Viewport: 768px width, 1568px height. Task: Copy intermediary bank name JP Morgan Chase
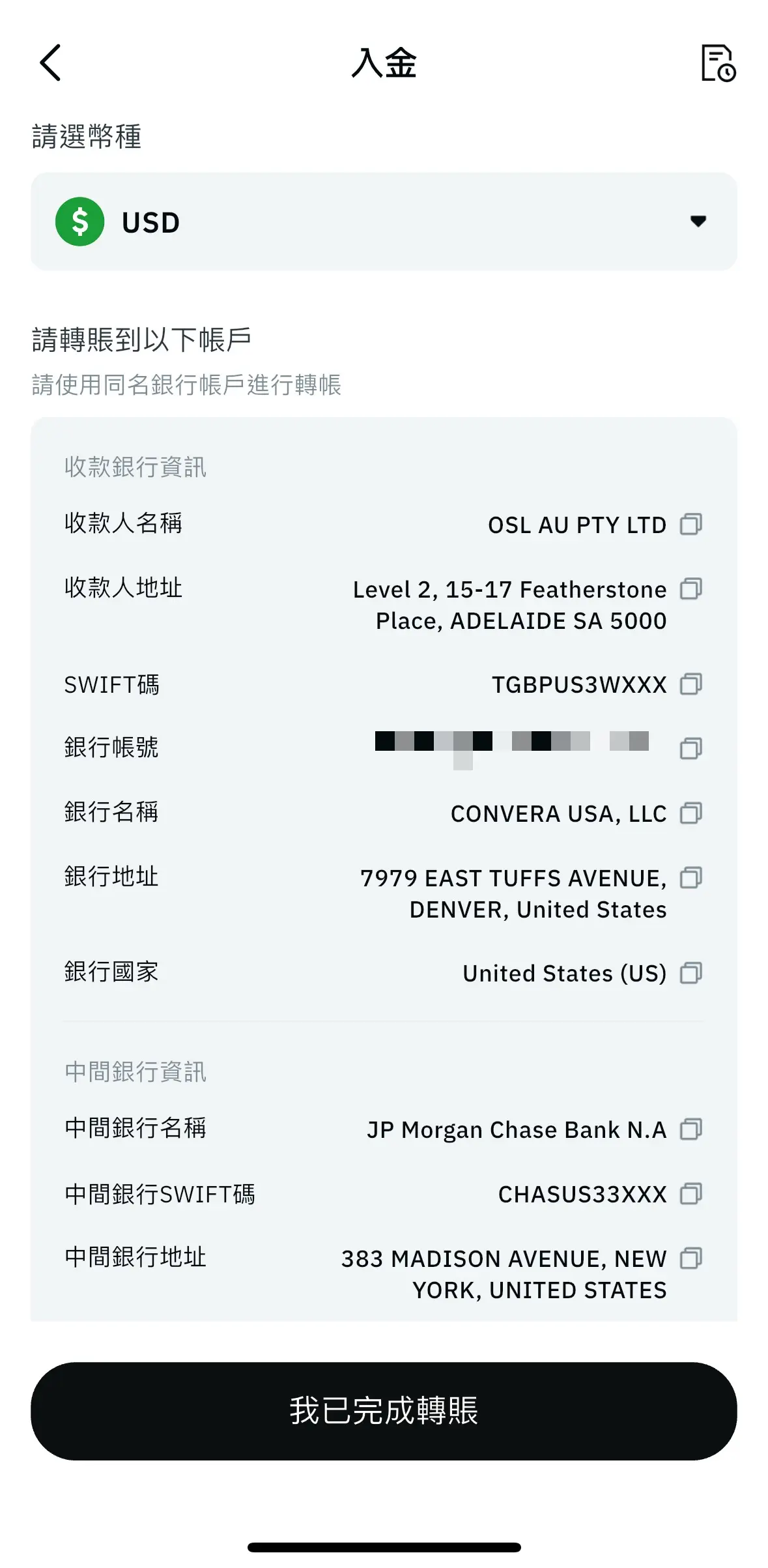690,1129
